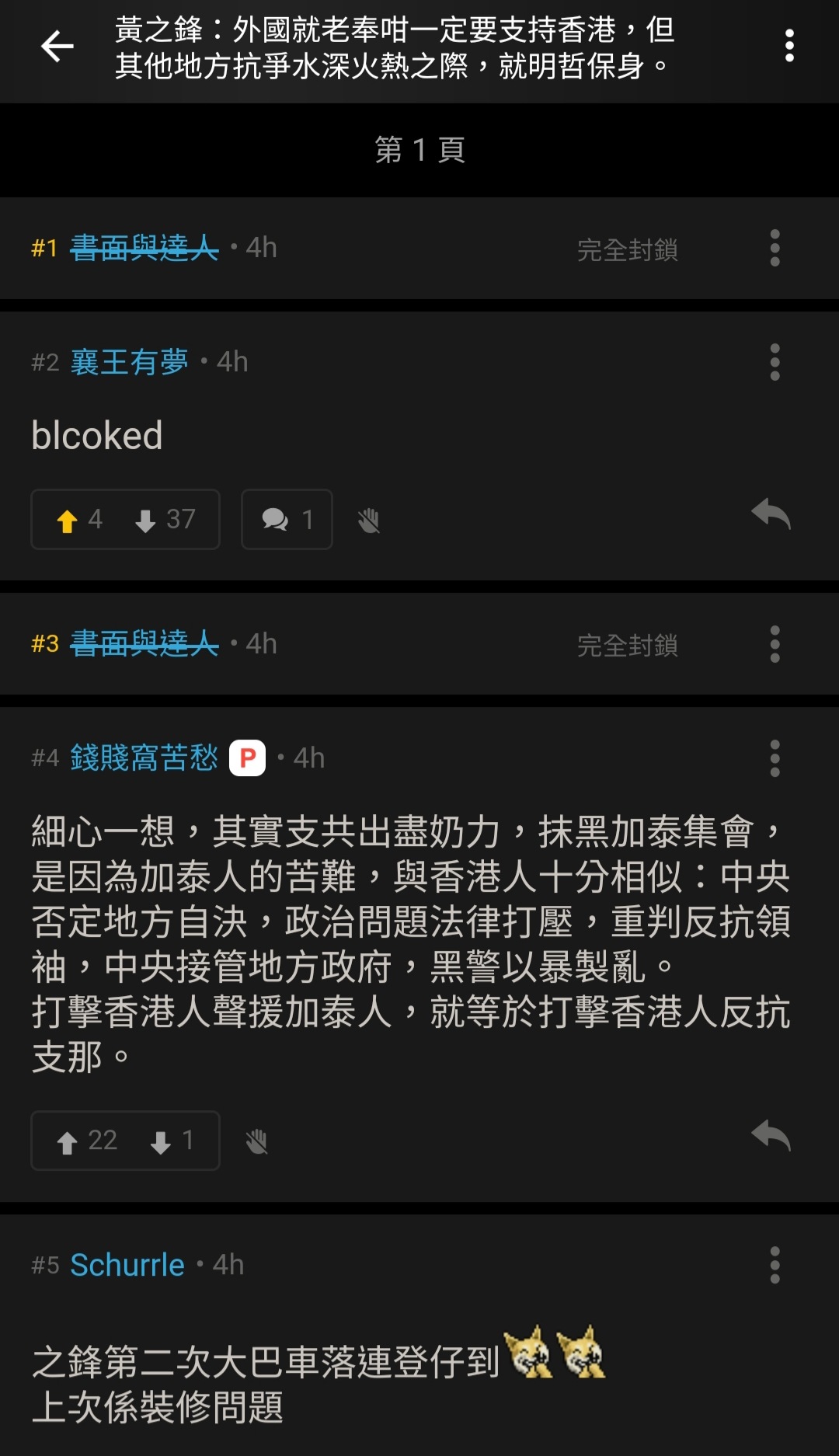Open options menu for Schurrle's post

point(775,1265)
